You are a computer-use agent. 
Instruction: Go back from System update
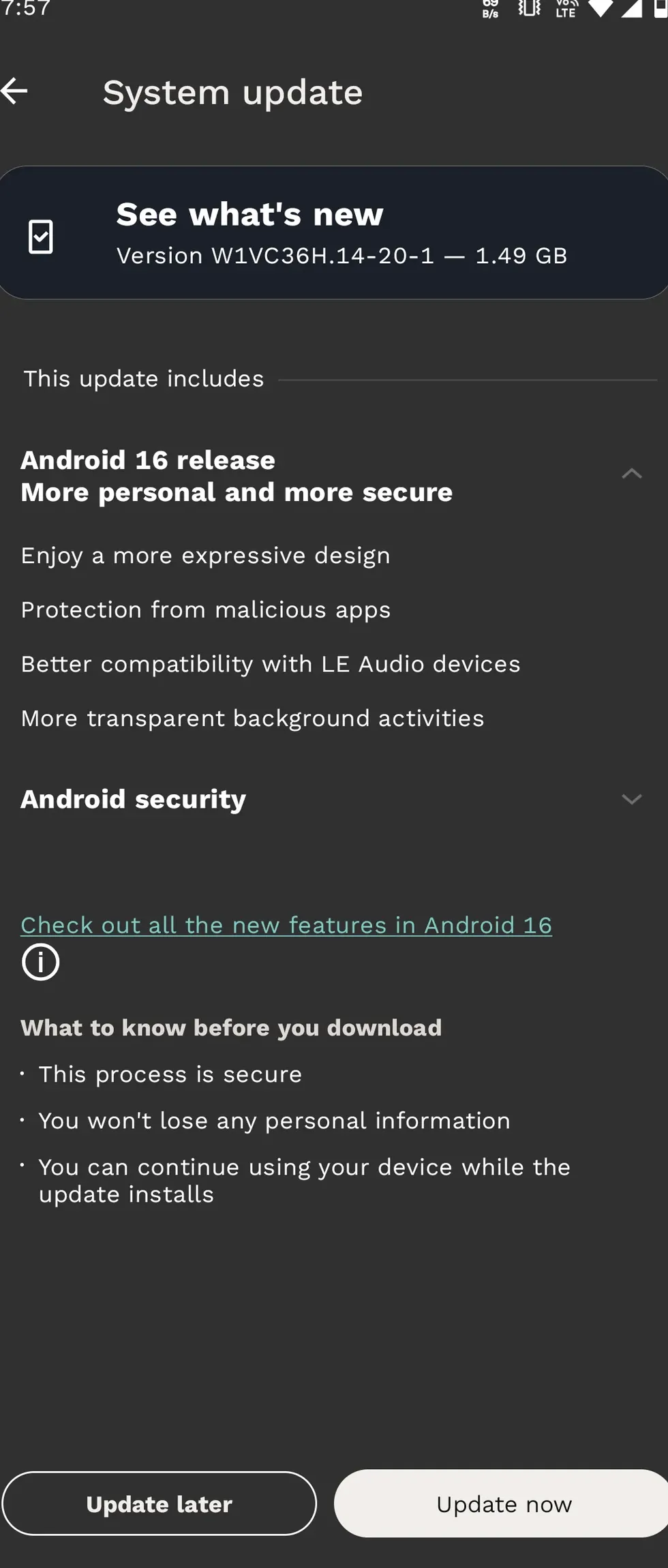point(15,91)
